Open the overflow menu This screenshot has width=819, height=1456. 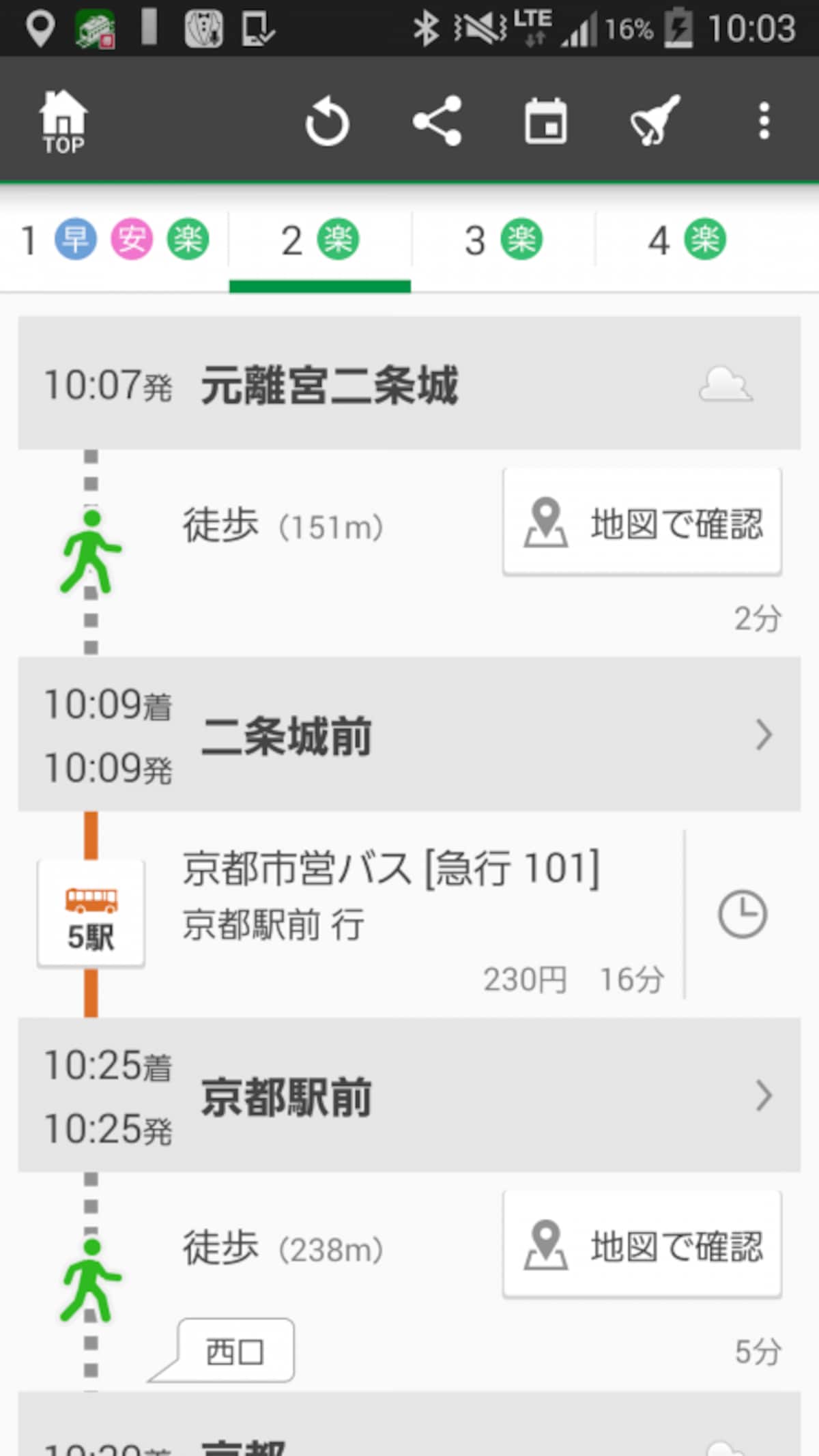(x=764, y=122)
